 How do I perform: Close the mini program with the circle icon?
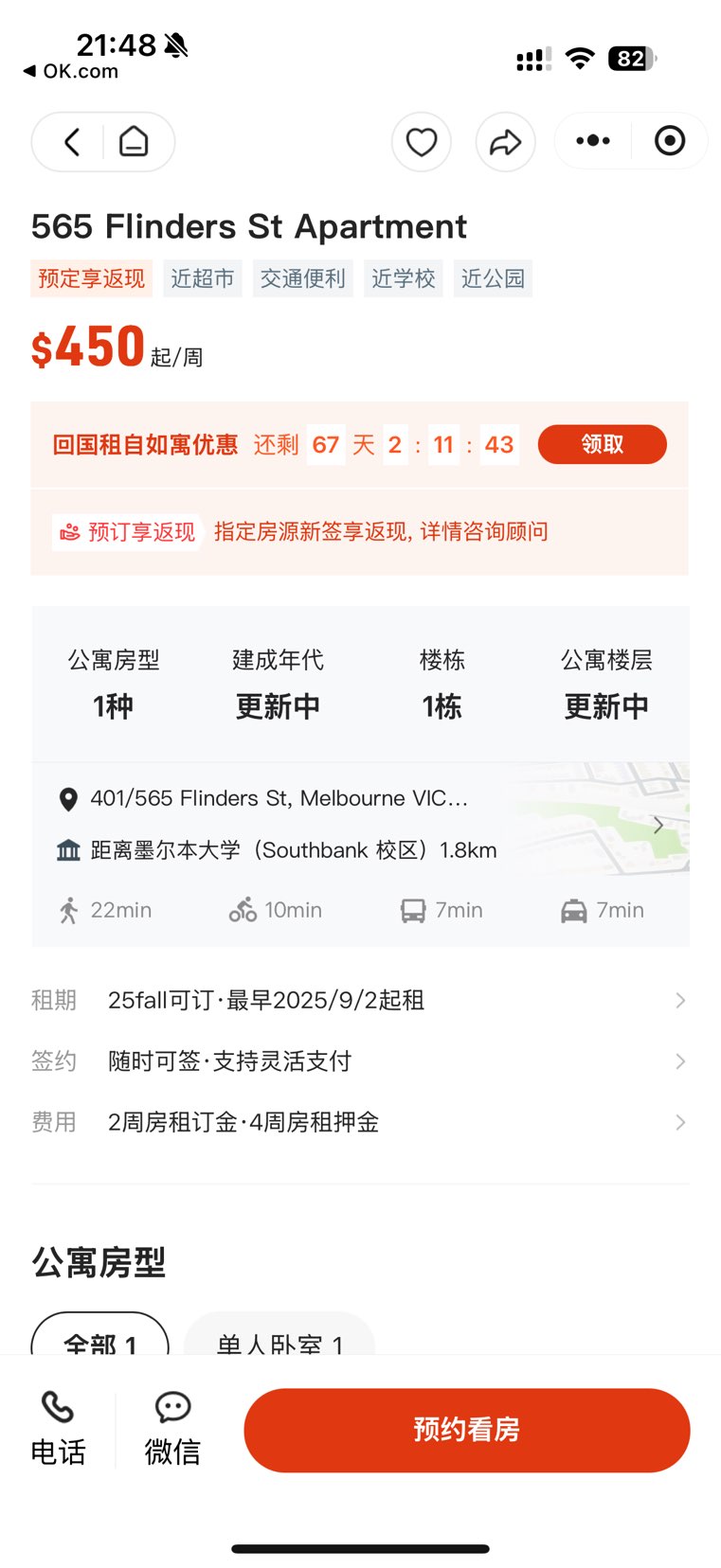tap(670, 141)
